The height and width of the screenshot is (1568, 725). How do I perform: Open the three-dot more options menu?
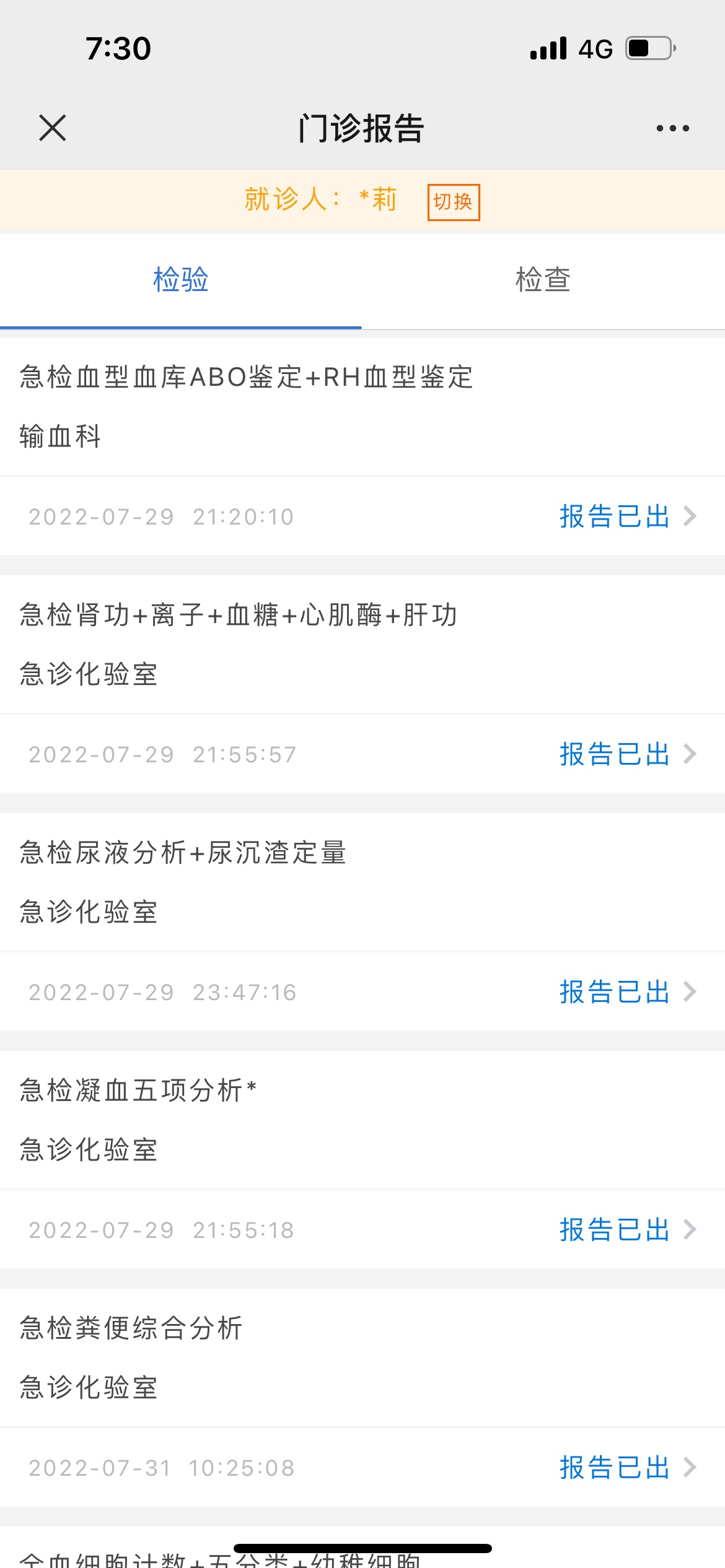coord(672,128)
